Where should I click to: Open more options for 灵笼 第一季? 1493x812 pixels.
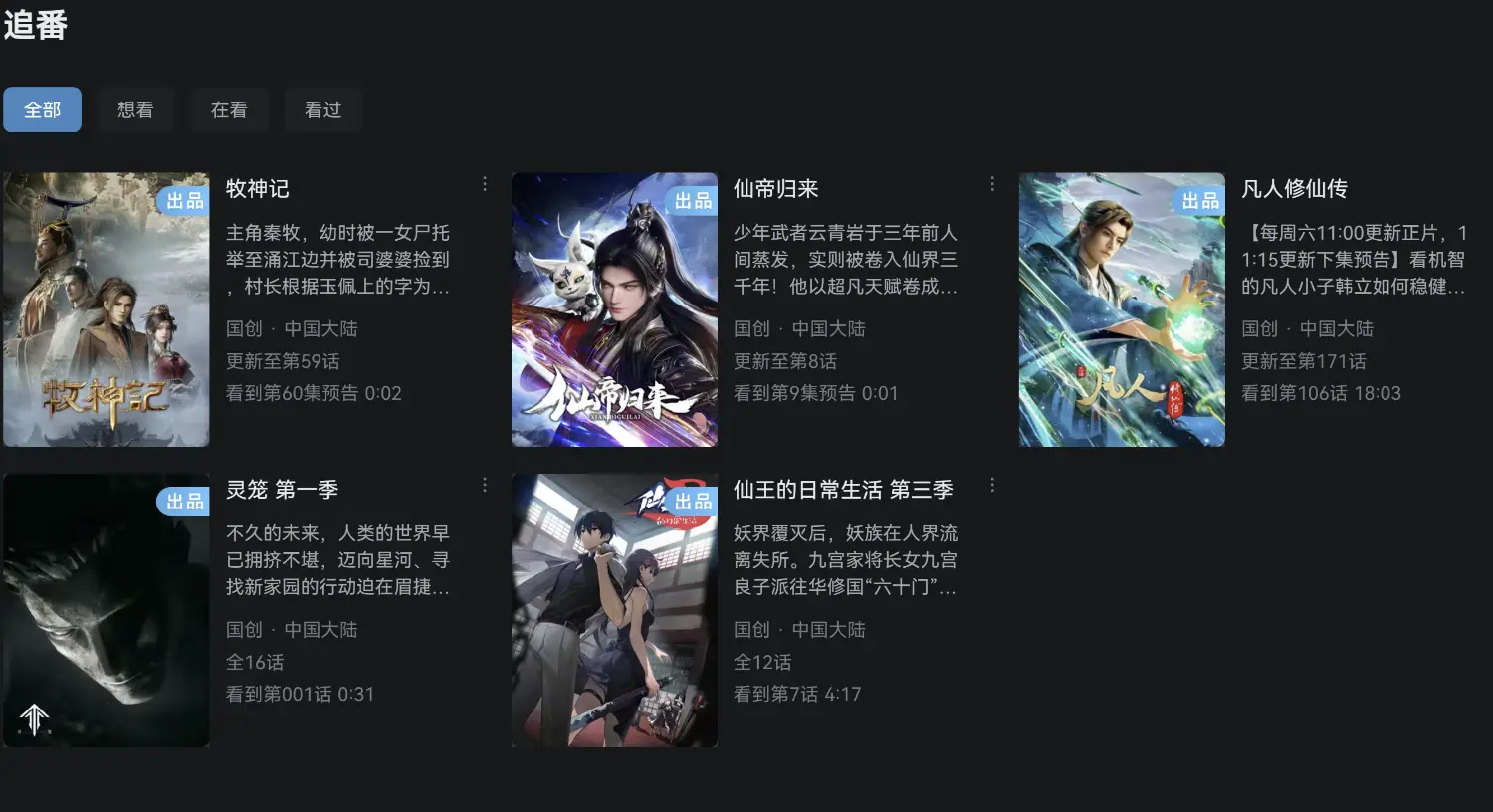pos(485,485)
